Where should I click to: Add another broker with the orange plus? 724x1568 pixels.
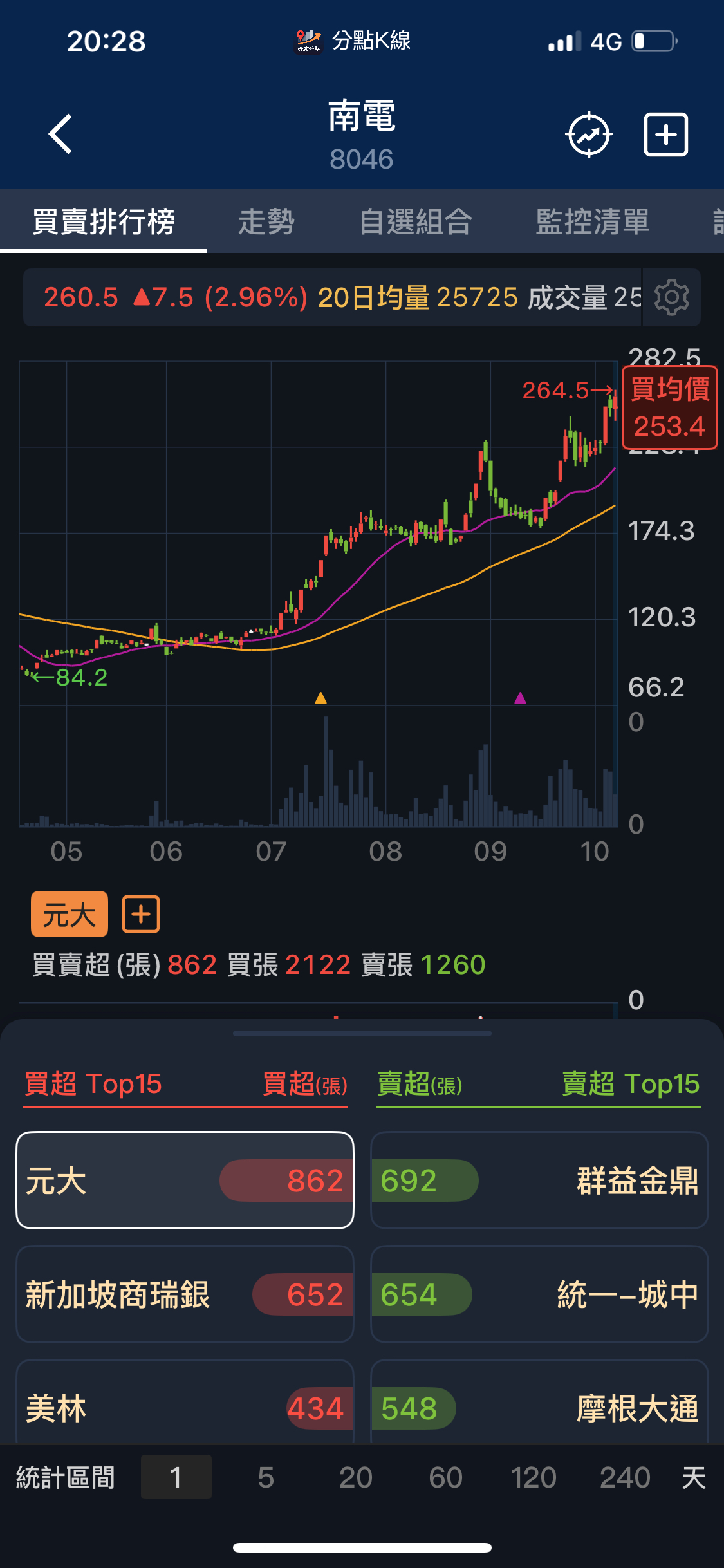[x=141, y=914]
